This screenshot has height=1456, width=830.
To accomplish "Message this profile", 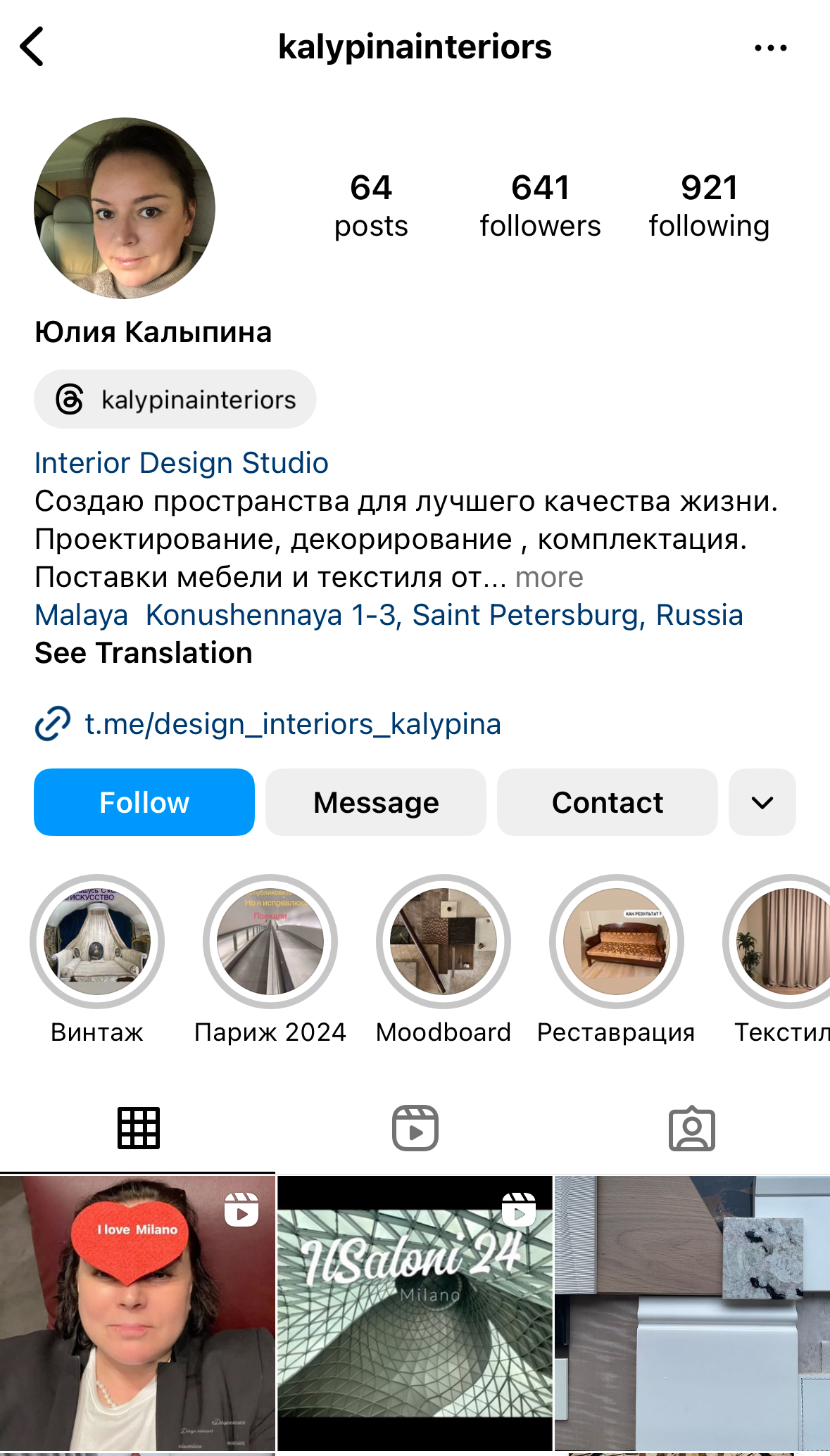I will pos(376,802).
